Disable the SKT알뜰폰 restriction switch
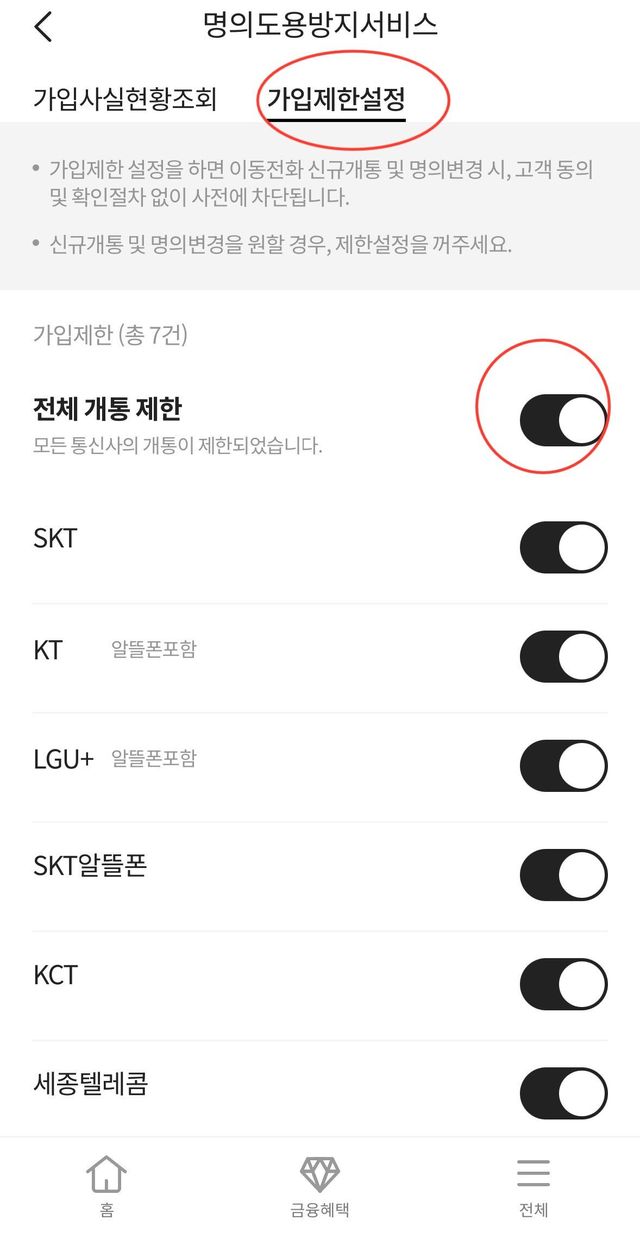This screenshot has width=640, height=1235. pos(563,876)
